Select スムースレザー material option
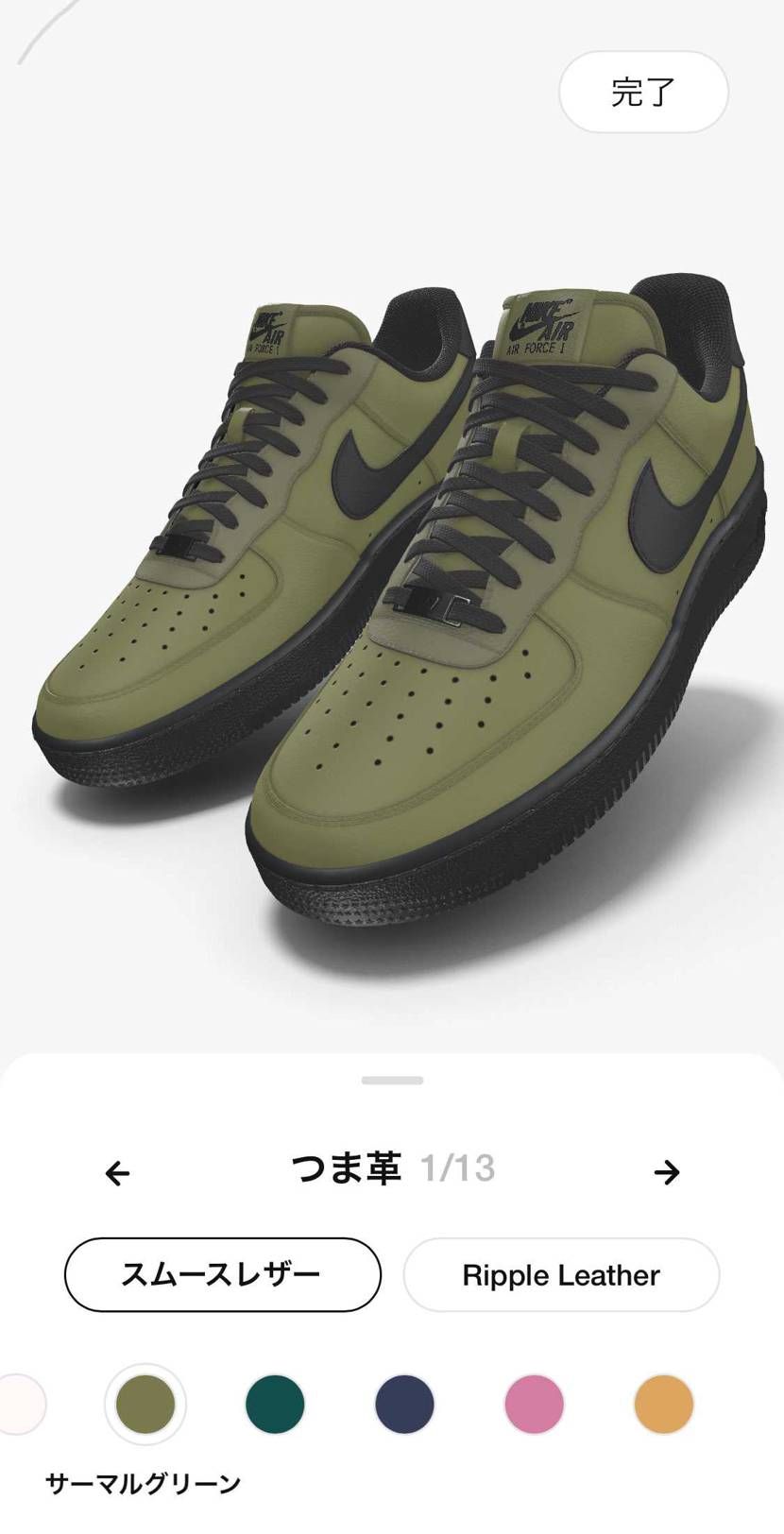This screenshot has width=784, height=1534. (x=222, y=1274)
